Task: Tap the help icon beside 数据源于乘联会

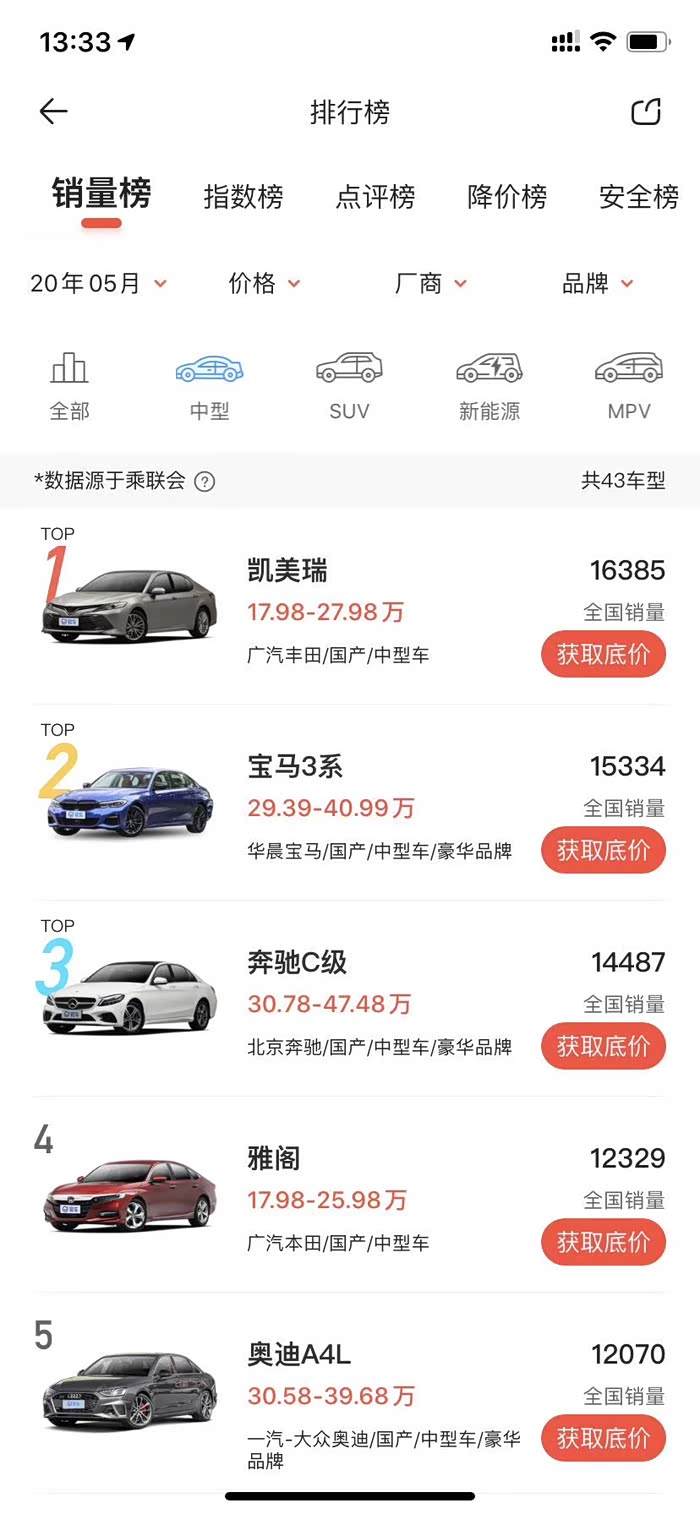Action: pos(205,482)
